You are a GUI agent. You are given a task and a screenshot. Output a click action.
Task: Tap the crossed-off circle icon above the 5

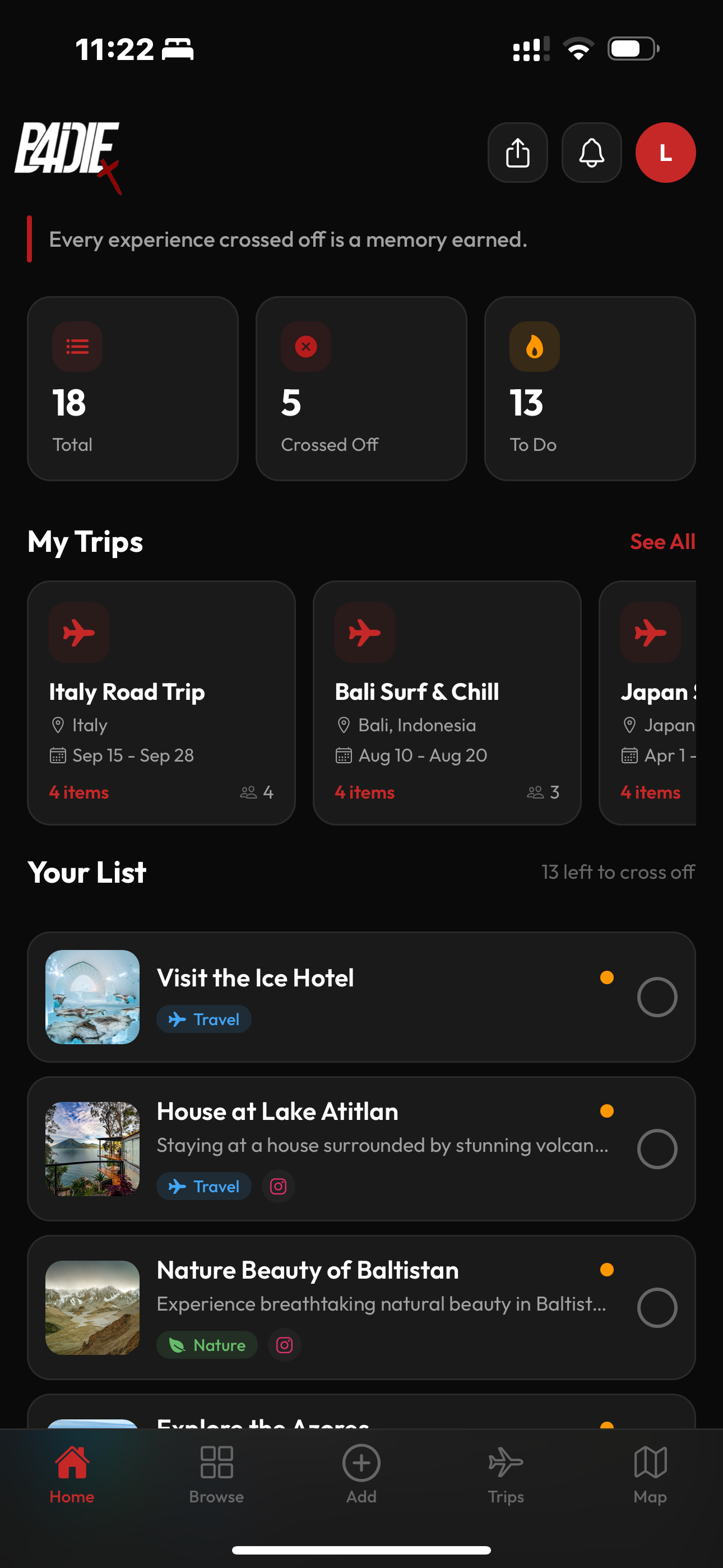click(305, 347)
